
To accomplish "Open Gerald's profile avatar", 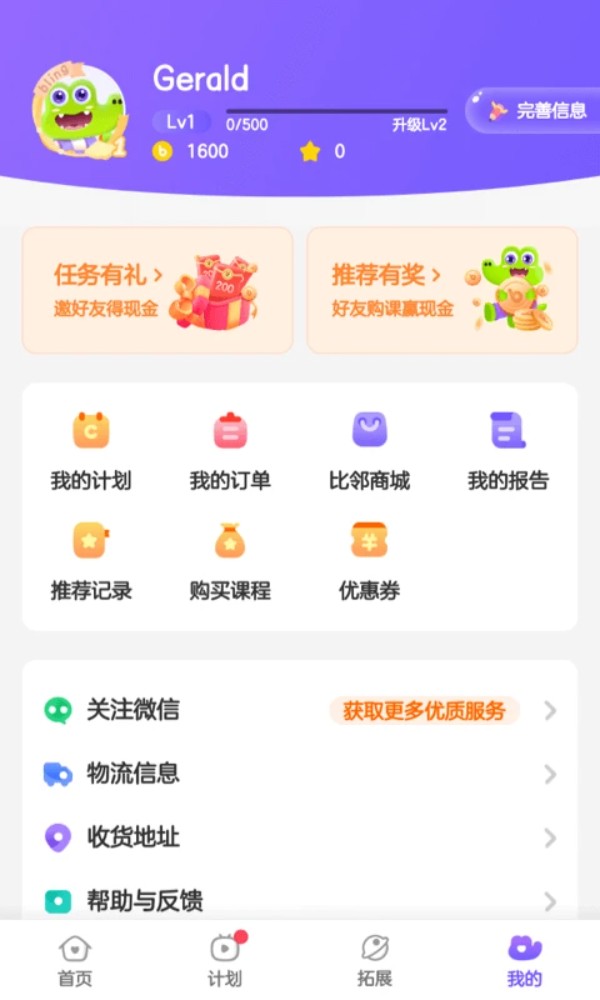I will tap(79, 112).
